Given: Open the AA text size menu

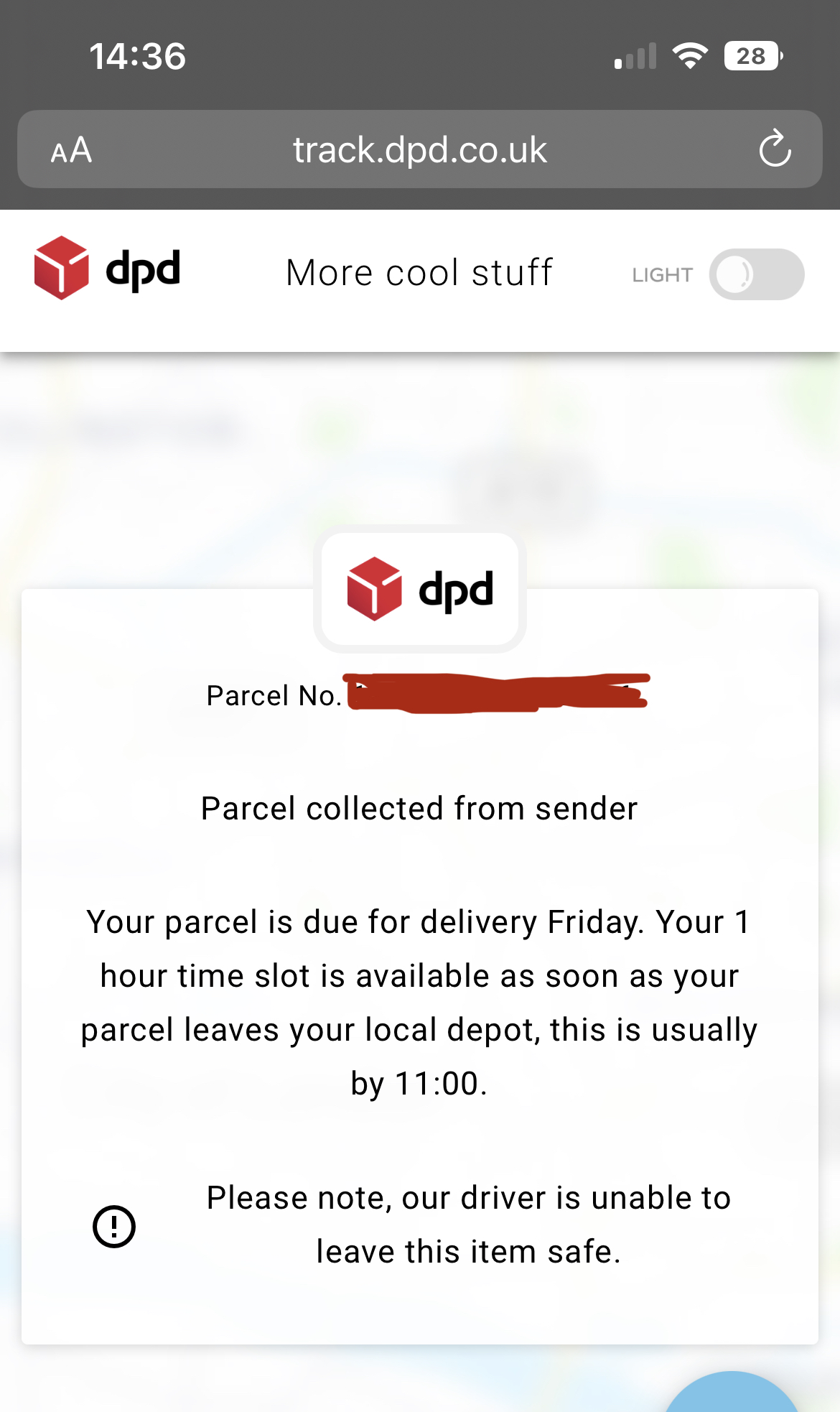Looking at the screenshot, I should point(71,150).
